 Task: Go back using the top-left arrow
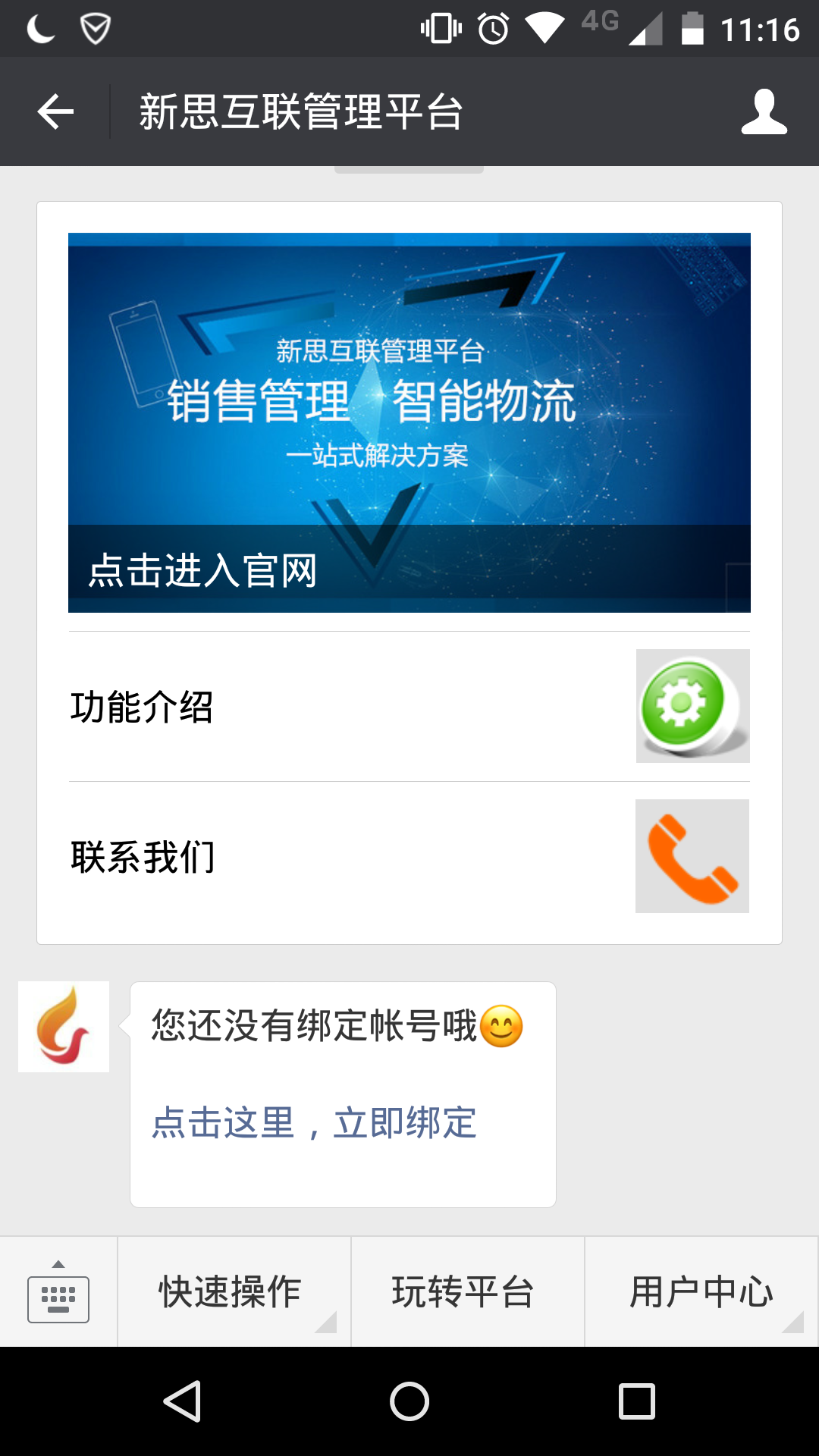click(55, 111)
